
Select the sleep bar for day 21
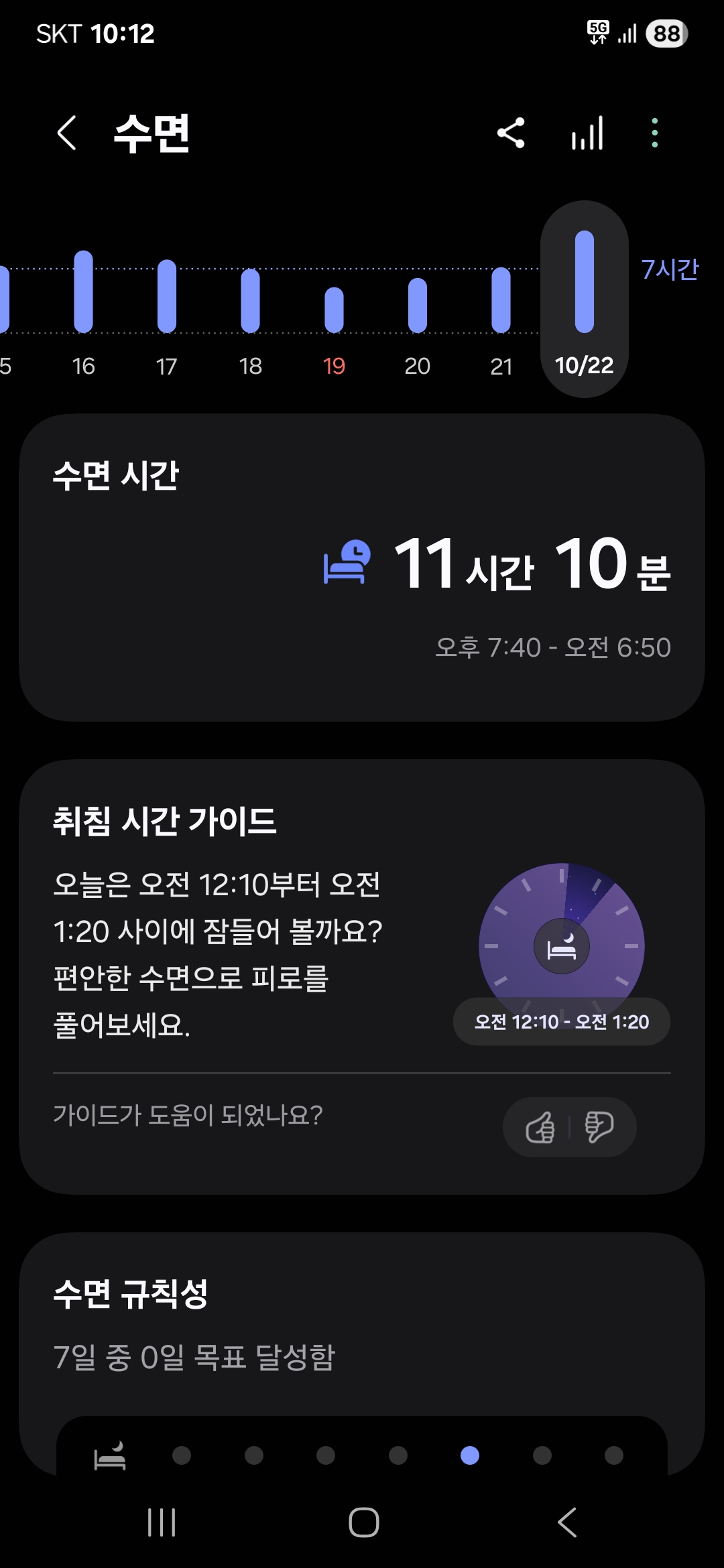(x=501, y=300)
